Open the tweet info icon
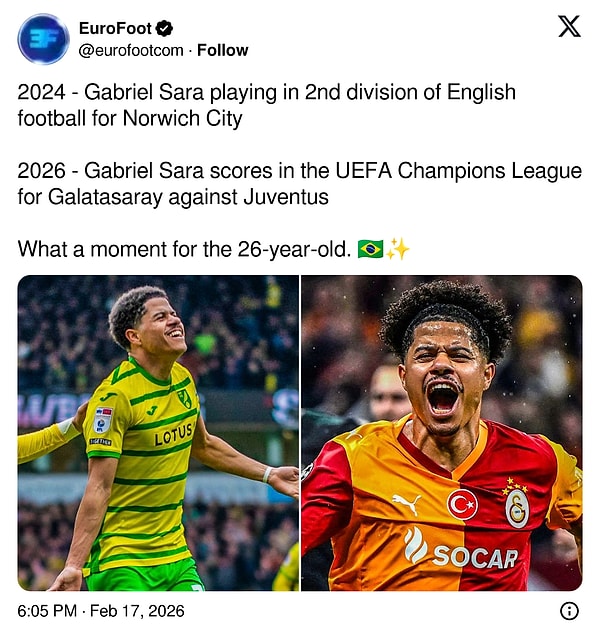 click(569, 611)
